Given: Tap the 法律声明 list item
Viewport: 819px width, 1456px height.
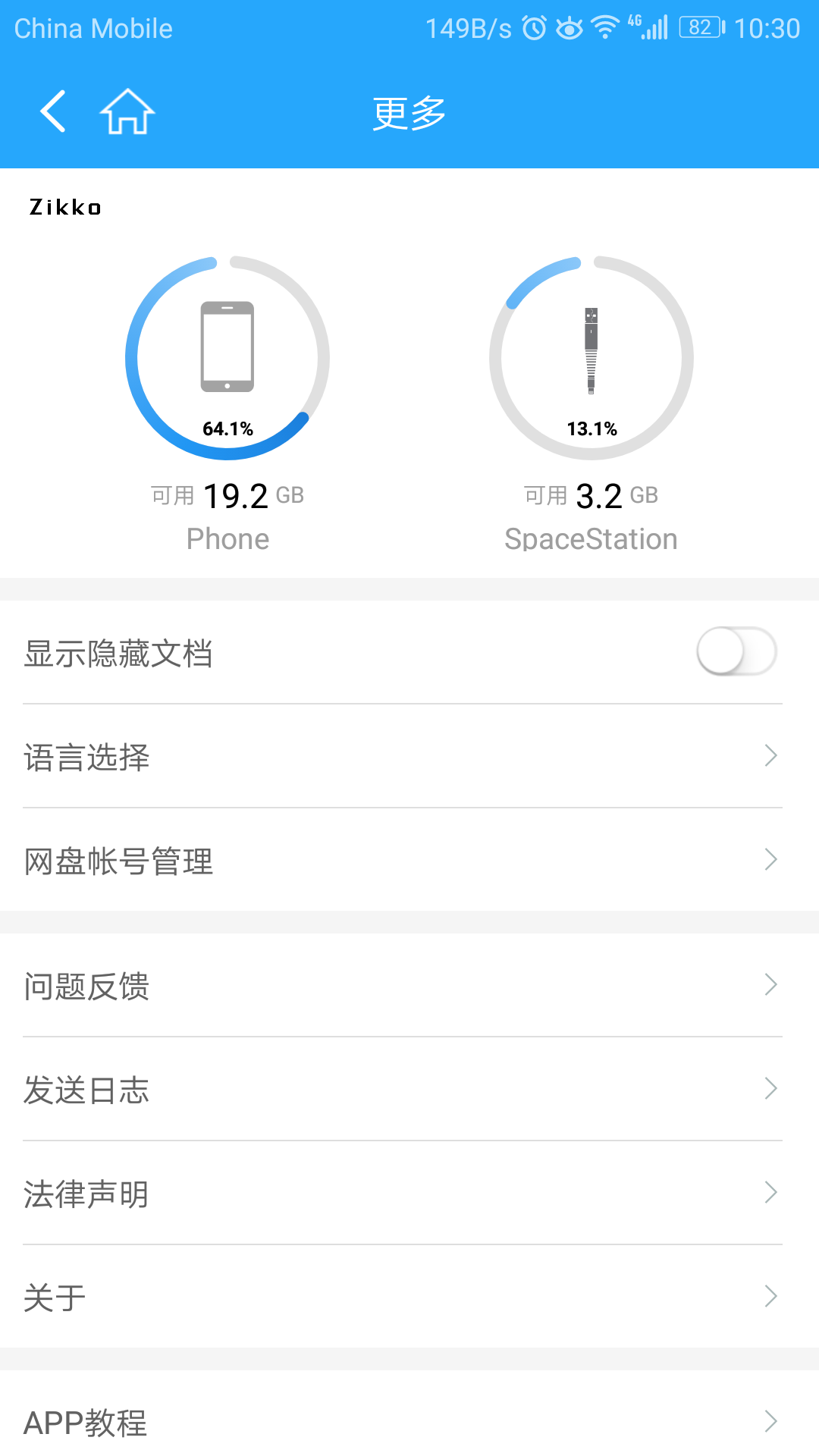Looking at the screenshot, I should click(x=409, y=1194).
